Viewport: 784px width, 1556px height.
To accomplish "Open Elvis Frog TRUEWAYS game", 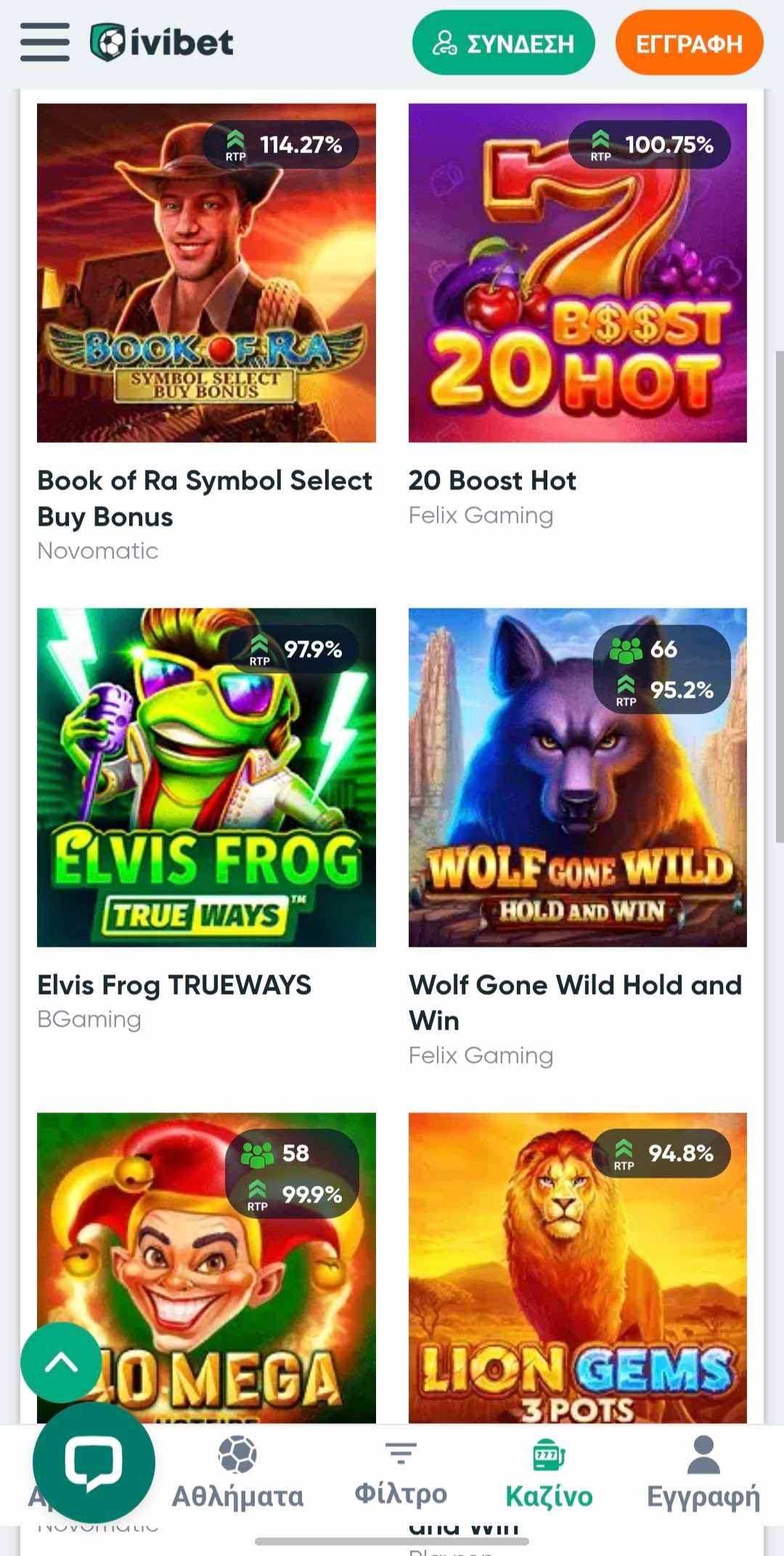I will (x=206, y=777).
